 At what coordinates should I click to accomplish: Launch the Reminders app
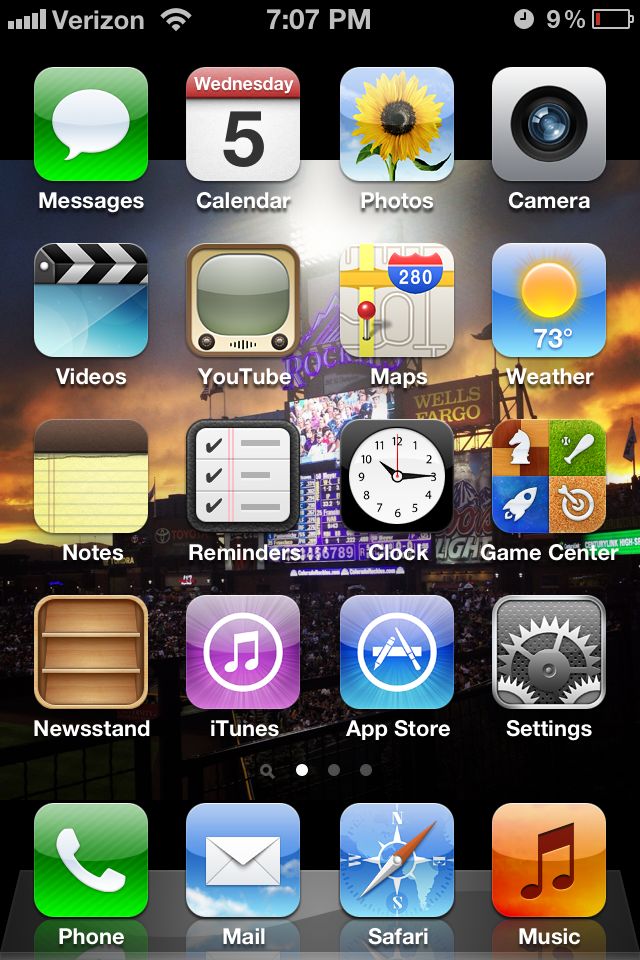[x=243, y=477]
